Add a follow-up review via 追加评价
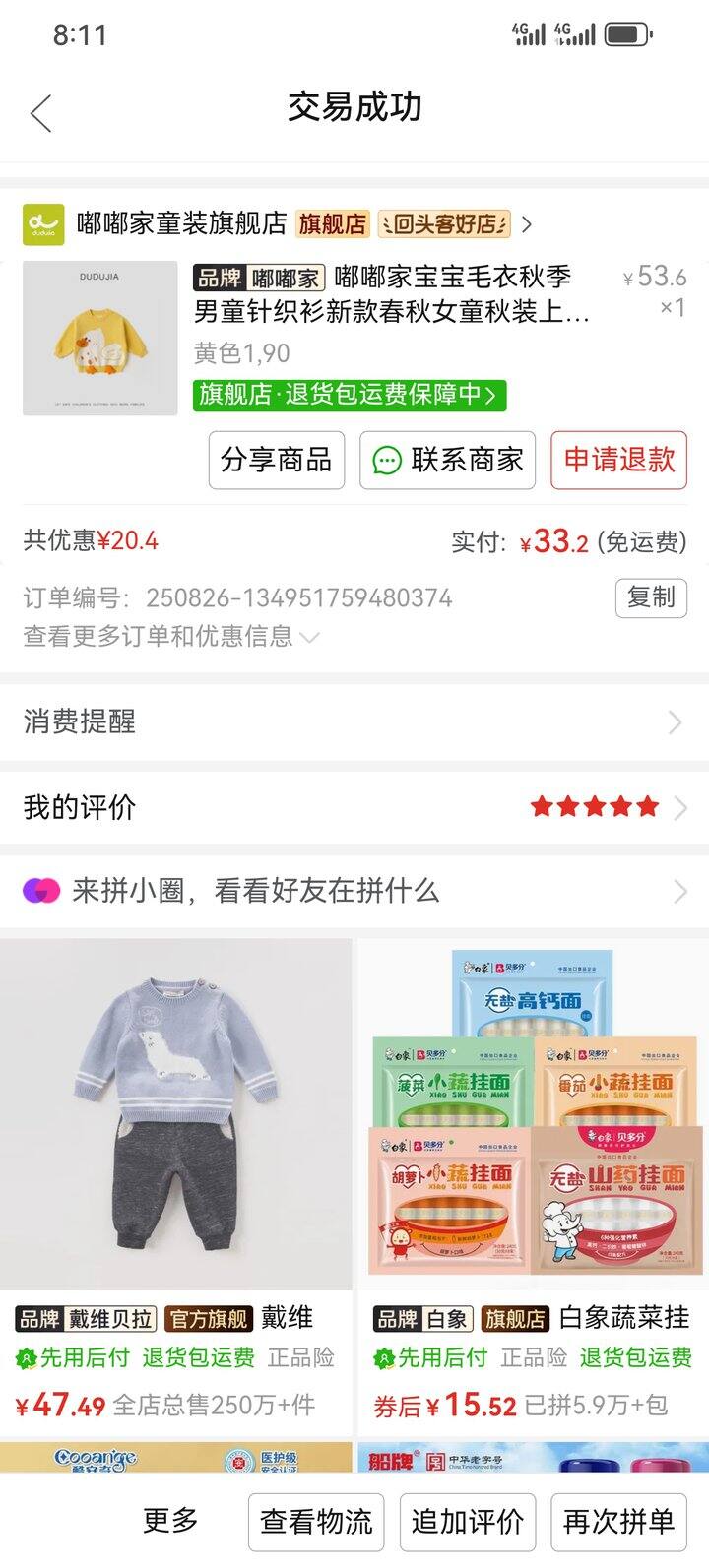The width and height of the screenshot is (709, 1568). pos(468,1522)
